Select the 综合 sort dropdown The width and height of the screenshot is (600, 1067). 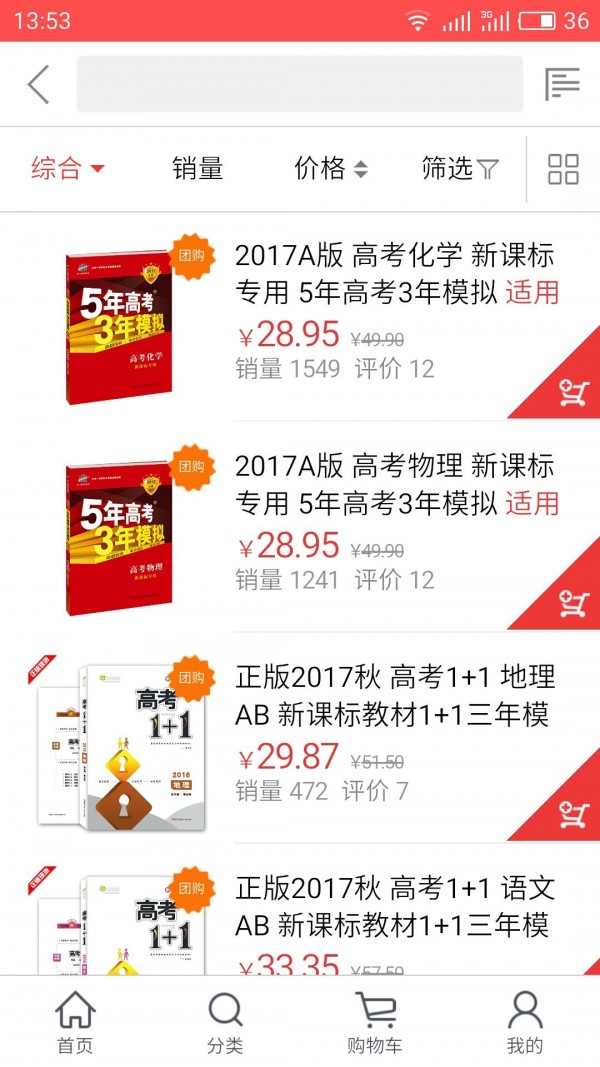(67, 168)
